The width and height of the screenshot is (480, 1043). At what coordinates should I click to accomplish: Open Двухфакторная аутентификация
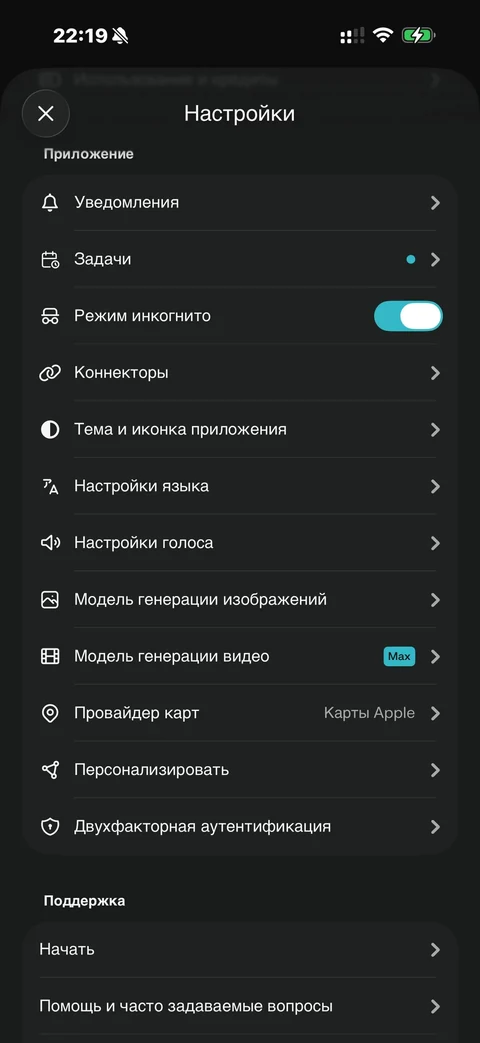(240, 827)
